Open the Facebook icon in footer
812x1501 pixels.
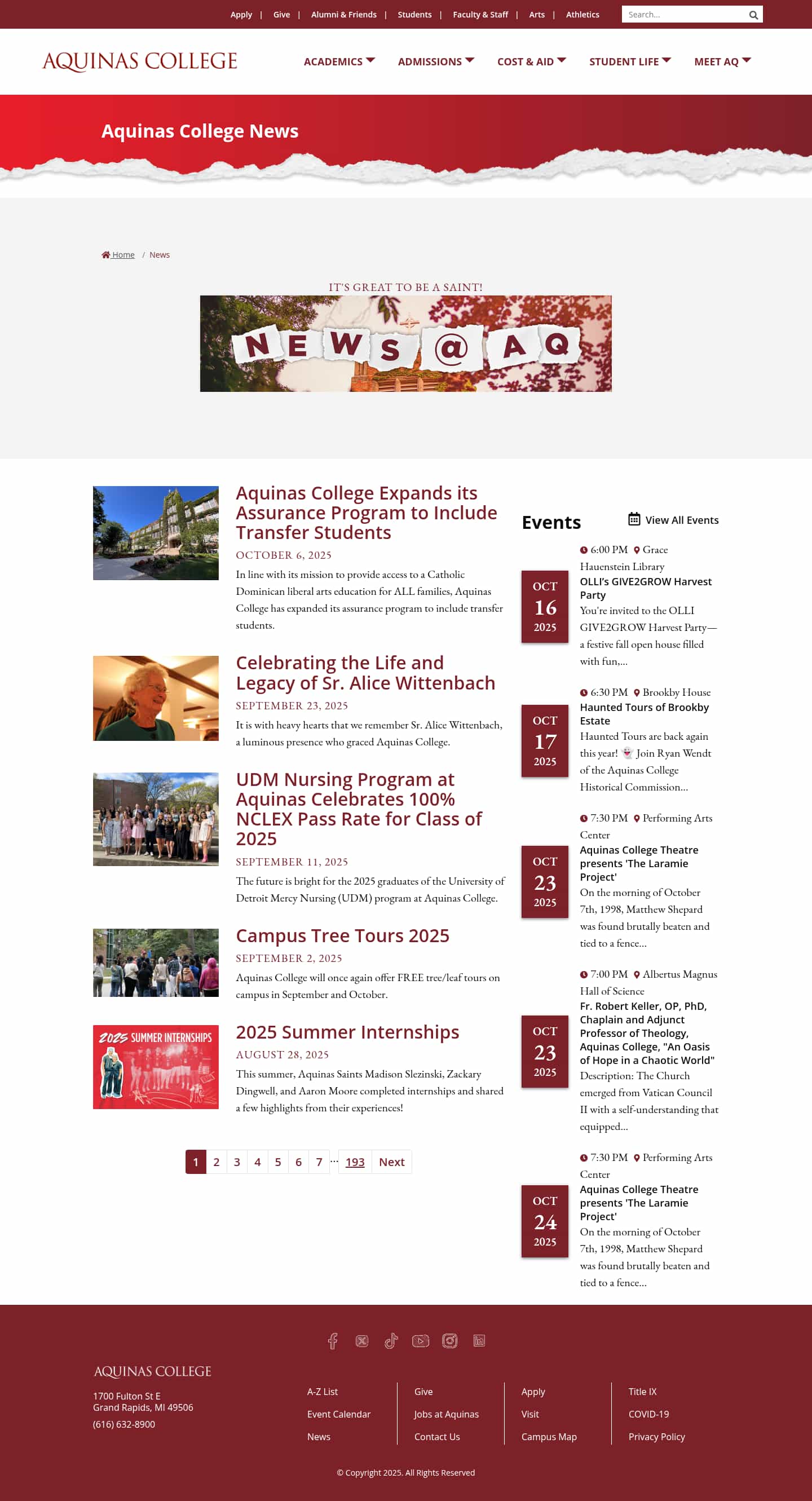(x=332, y=1341)
